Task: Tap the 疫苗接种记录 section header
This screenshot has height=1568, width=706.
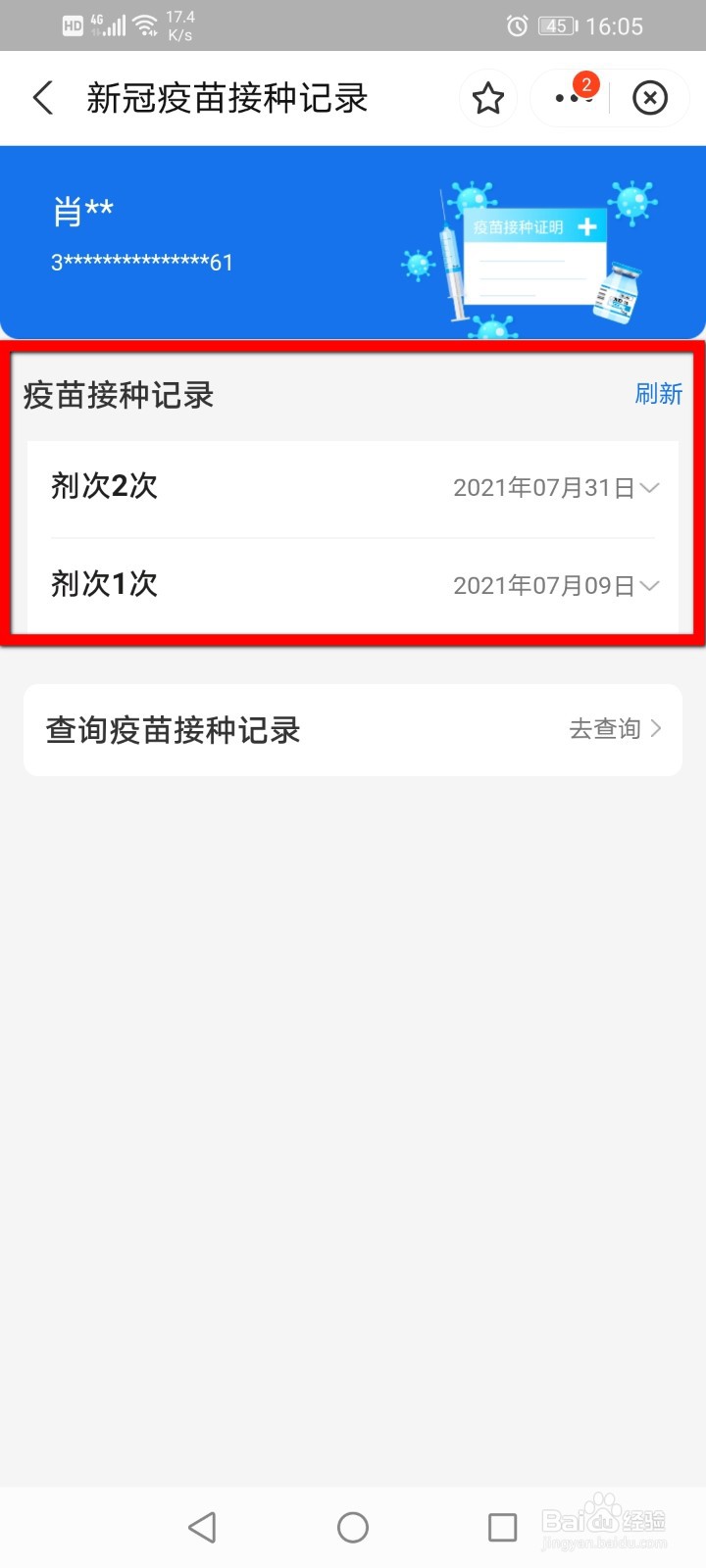Action: point(118,395)
